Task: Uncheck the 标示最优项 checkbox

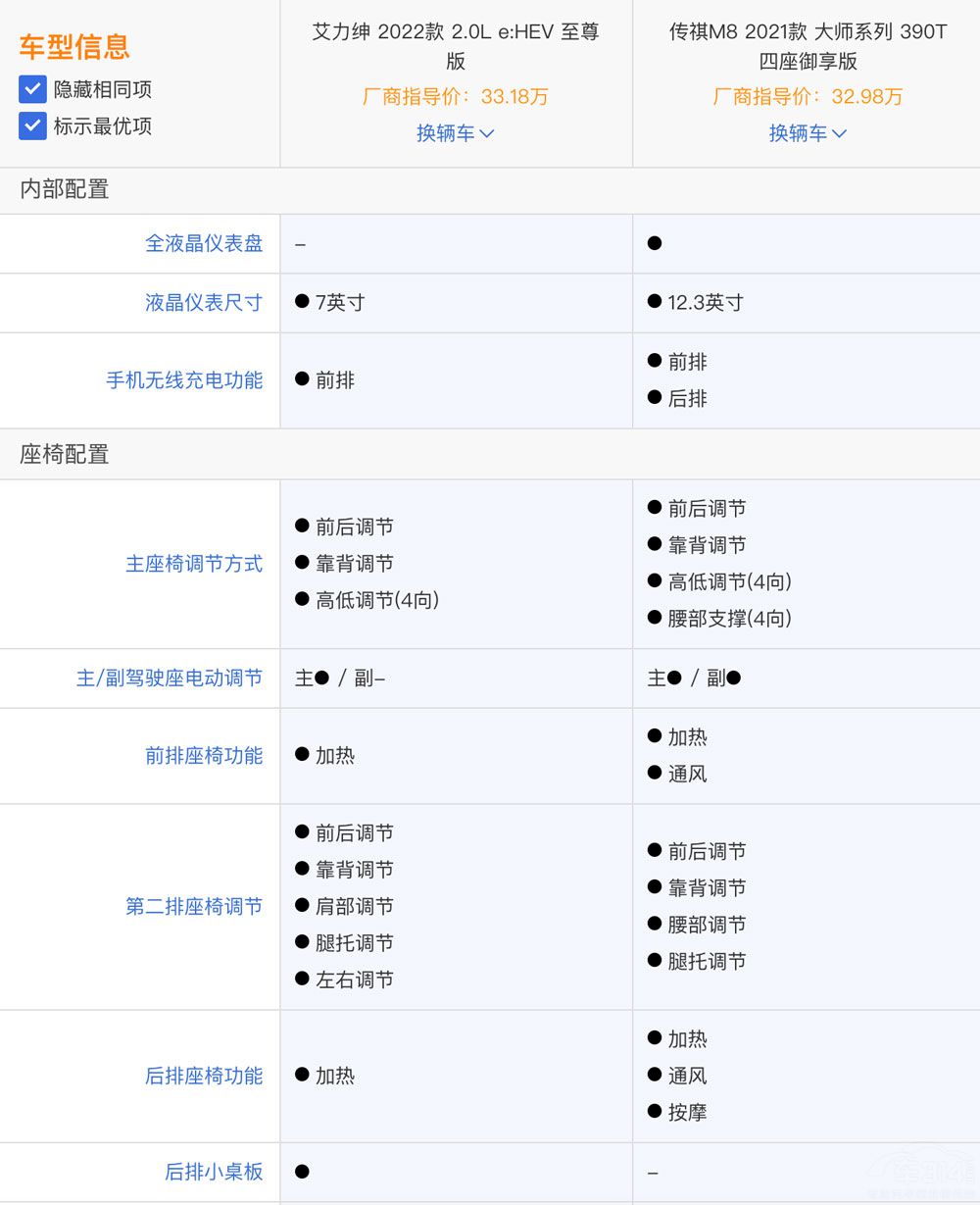Action: [33, 126]
